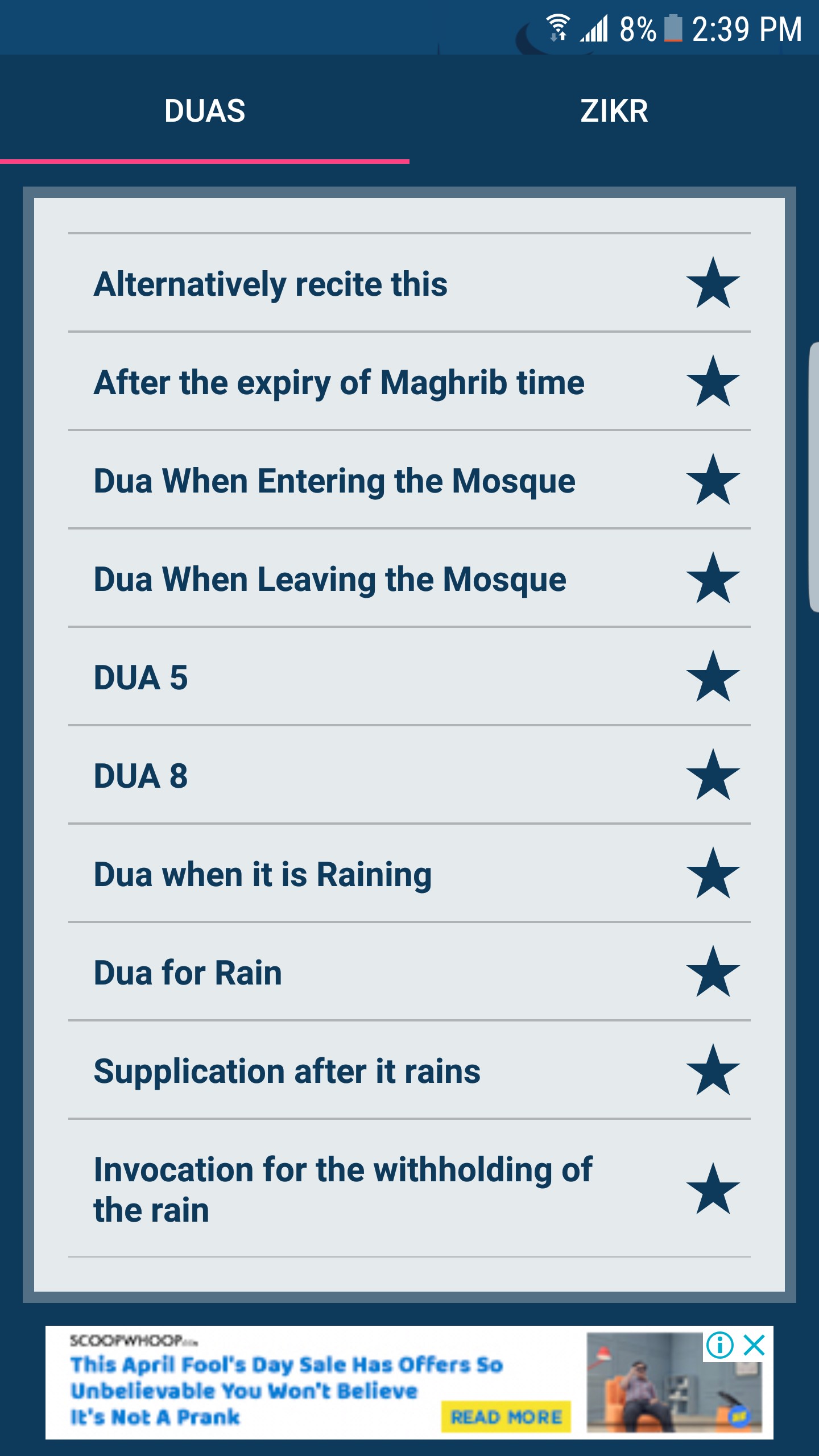This screenshot has height=1456, width=819.
Task: Open Dua When Entering the Mosque
Action: (334, 481)
